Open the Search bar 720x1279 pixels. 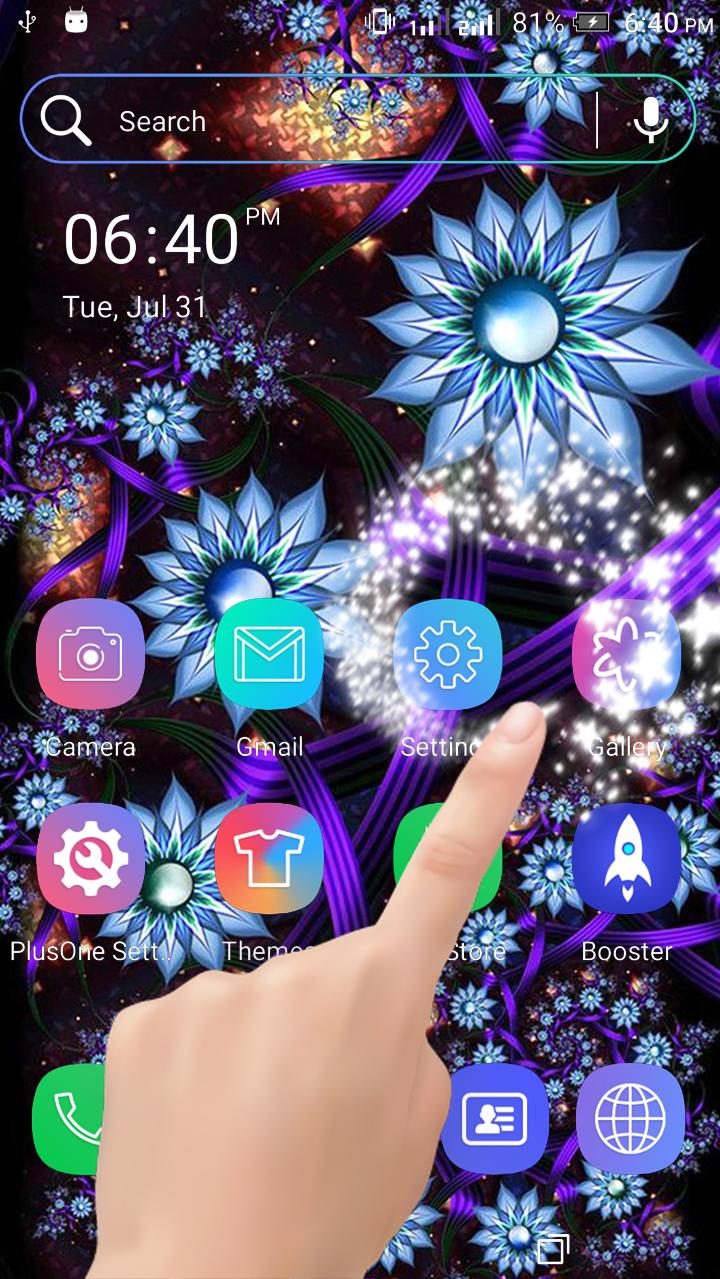click(x=300, y=121)
